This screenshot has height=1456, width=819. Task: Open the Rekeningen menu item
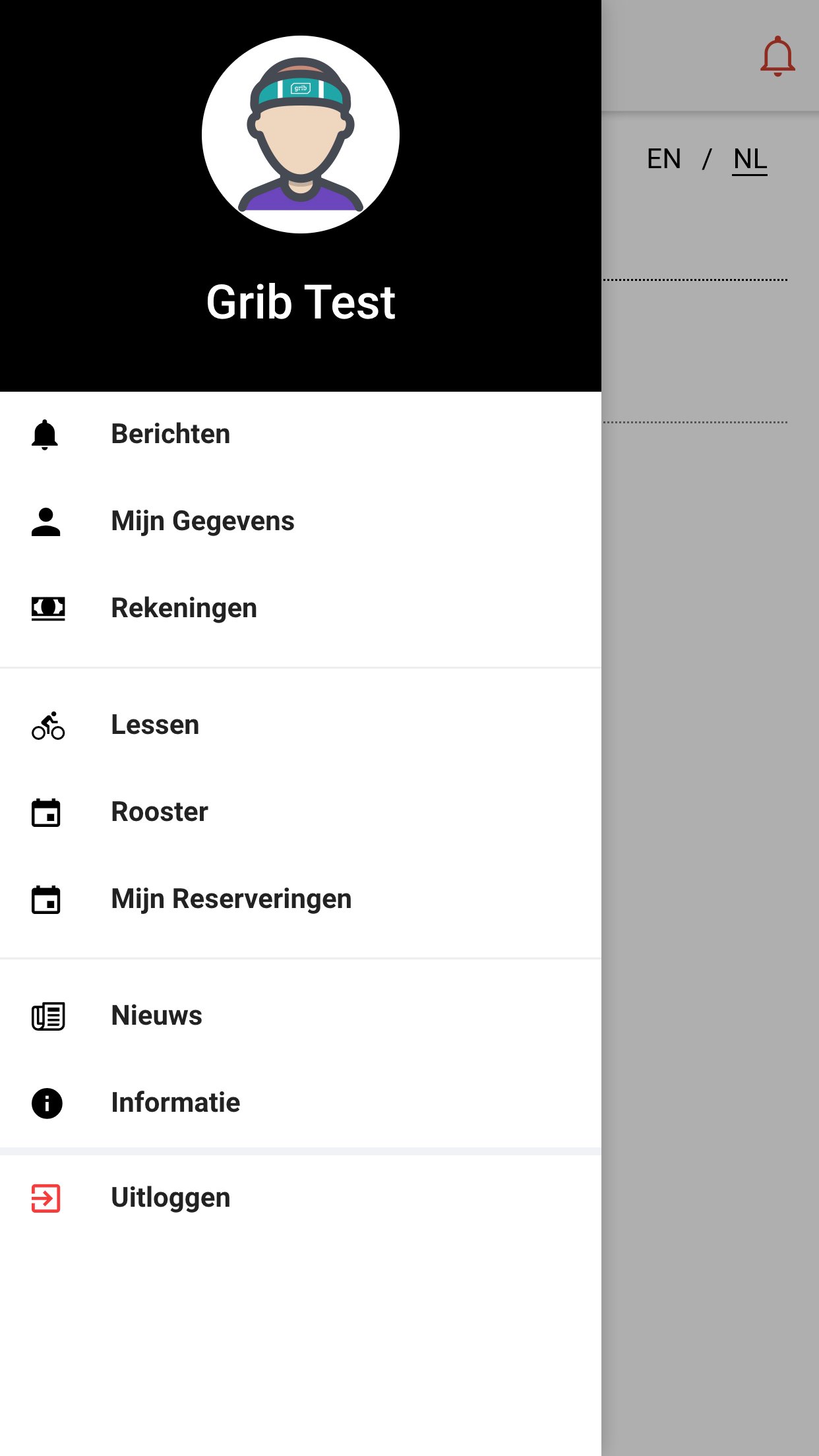pos(301,609)
